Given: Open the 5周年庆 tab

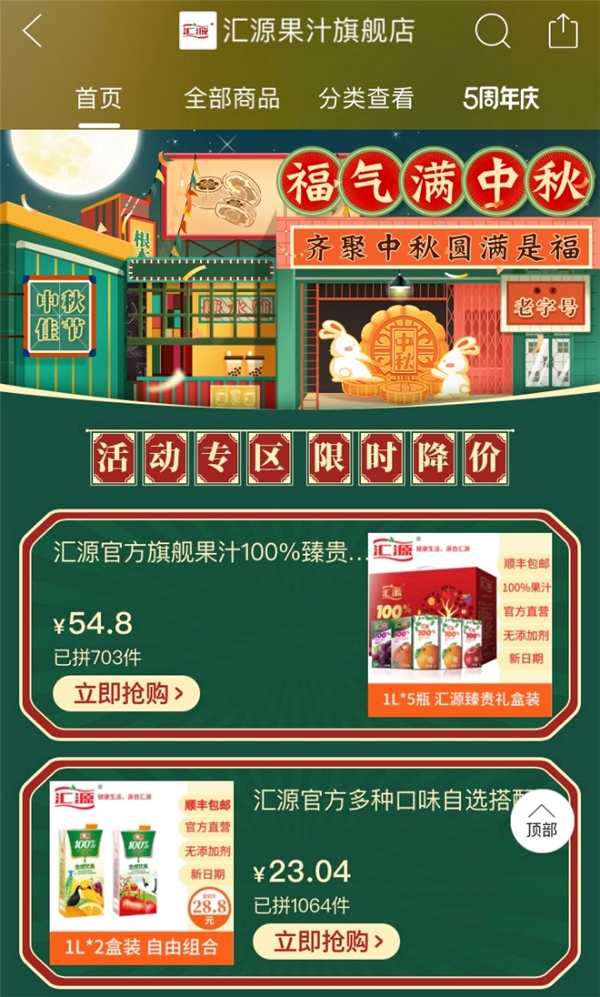Looking at the screenshot, I should click(501, 98).
